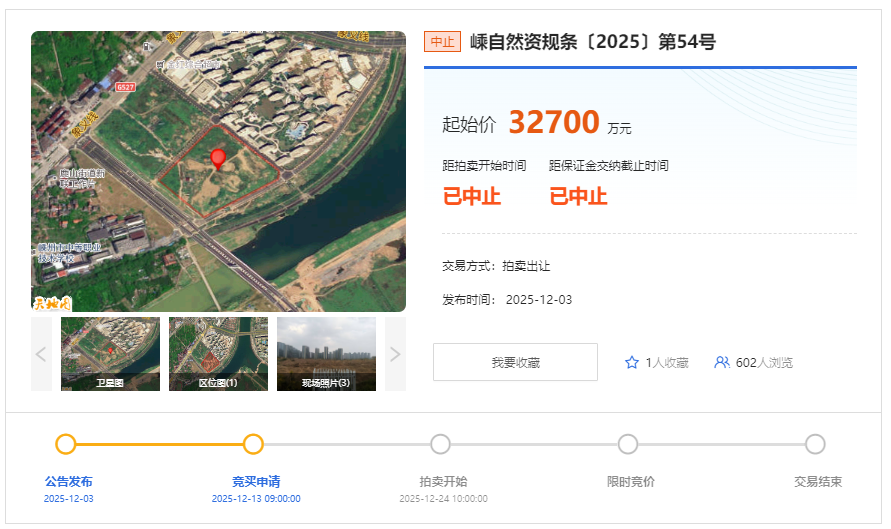This screenshot has width=891, height=529.
Task: Tap the 我要收藏 button
Action: pos(515,362)
